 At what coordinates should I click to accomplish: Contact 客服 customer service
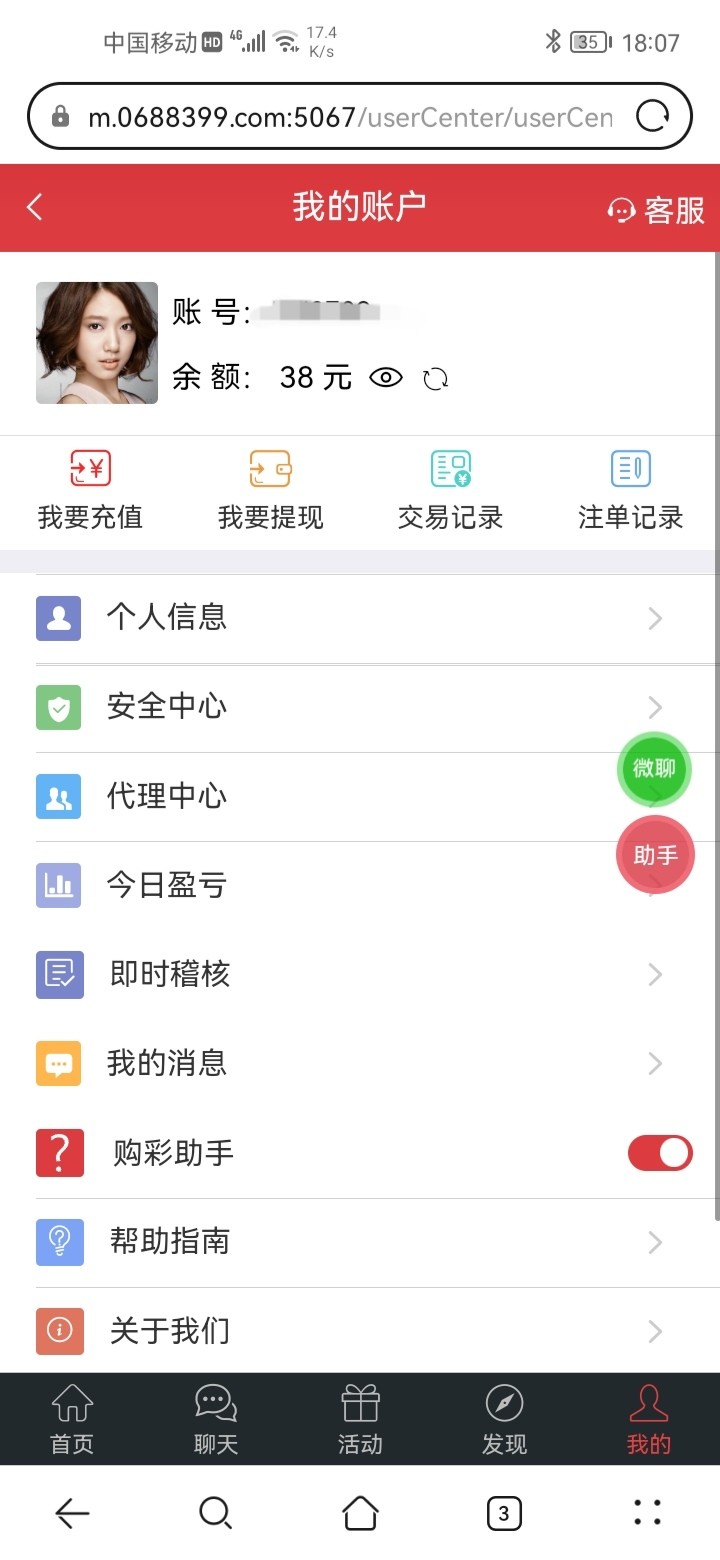point(656,210)
